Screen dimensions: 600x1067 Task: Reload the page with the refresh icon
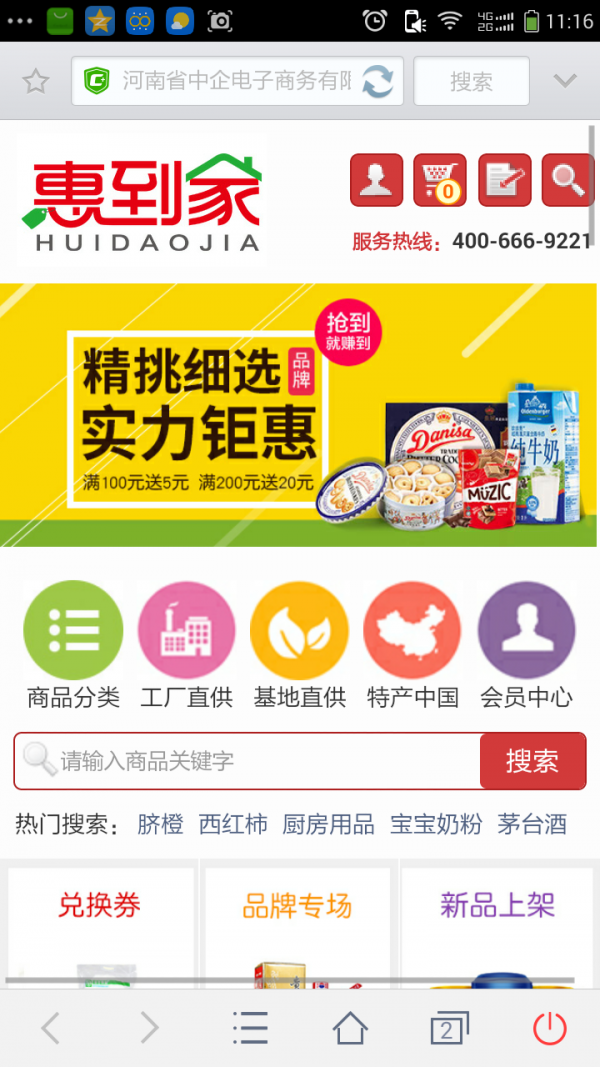pyautogui.click(x=378, y=81)
